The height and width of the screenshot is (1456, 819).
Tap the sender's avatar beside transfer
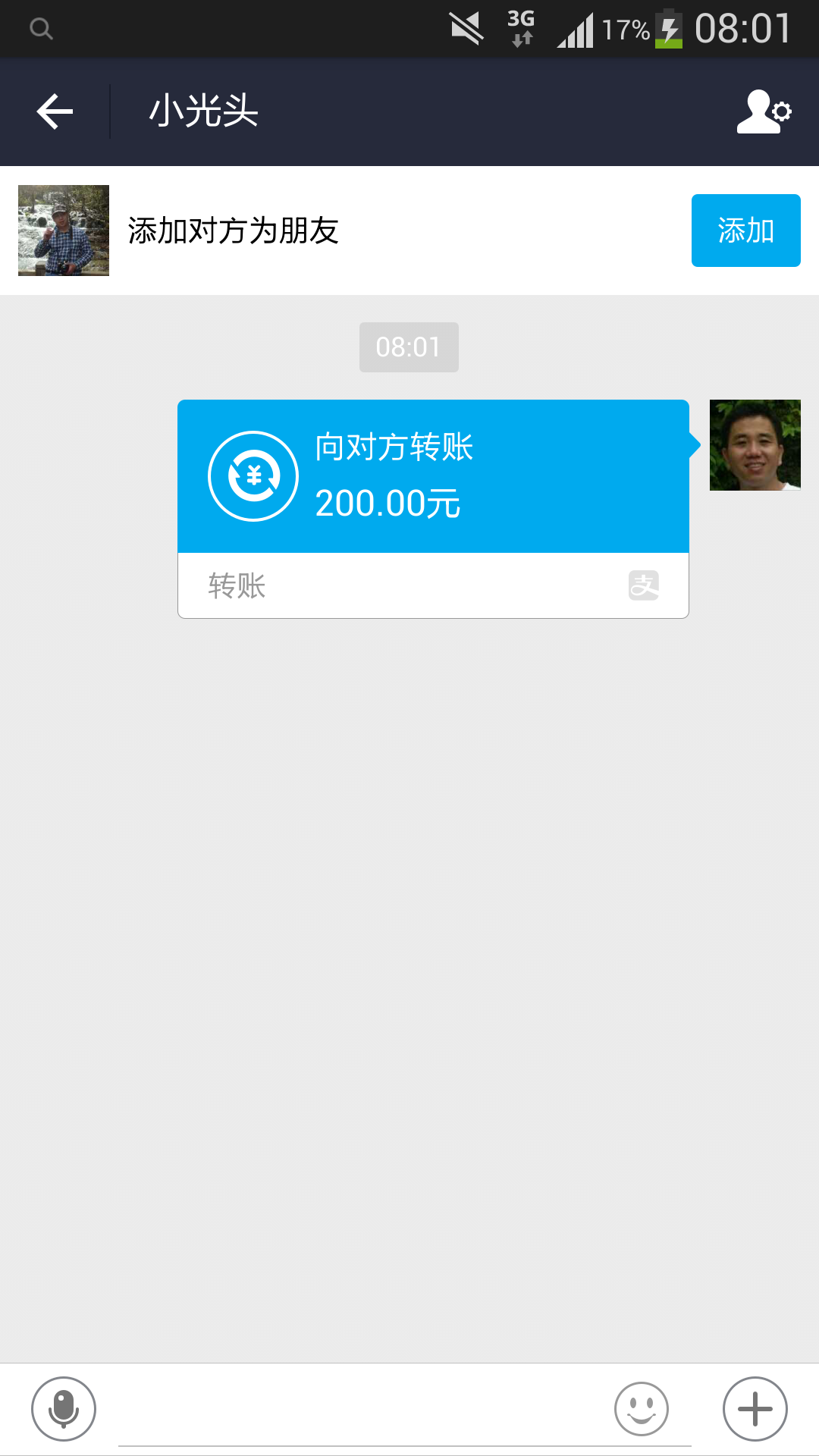tap(755, 445)
